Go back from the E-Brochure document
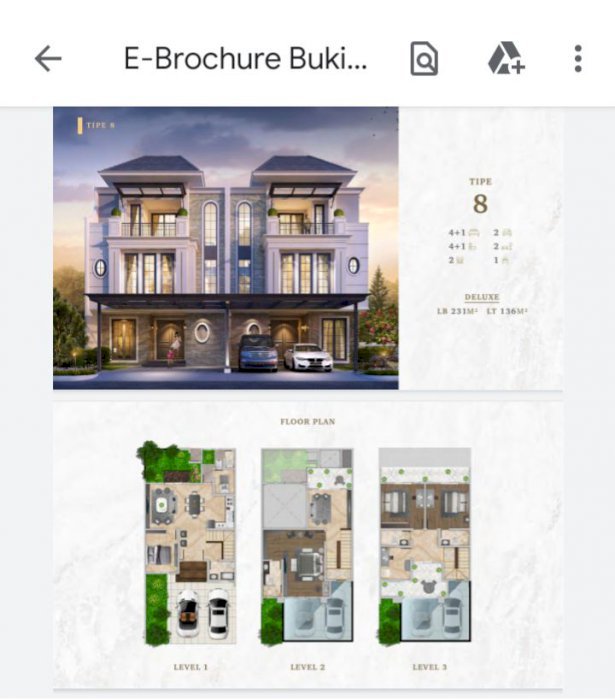615x700 pixels. pyautogui.click(x=48, y=59)
